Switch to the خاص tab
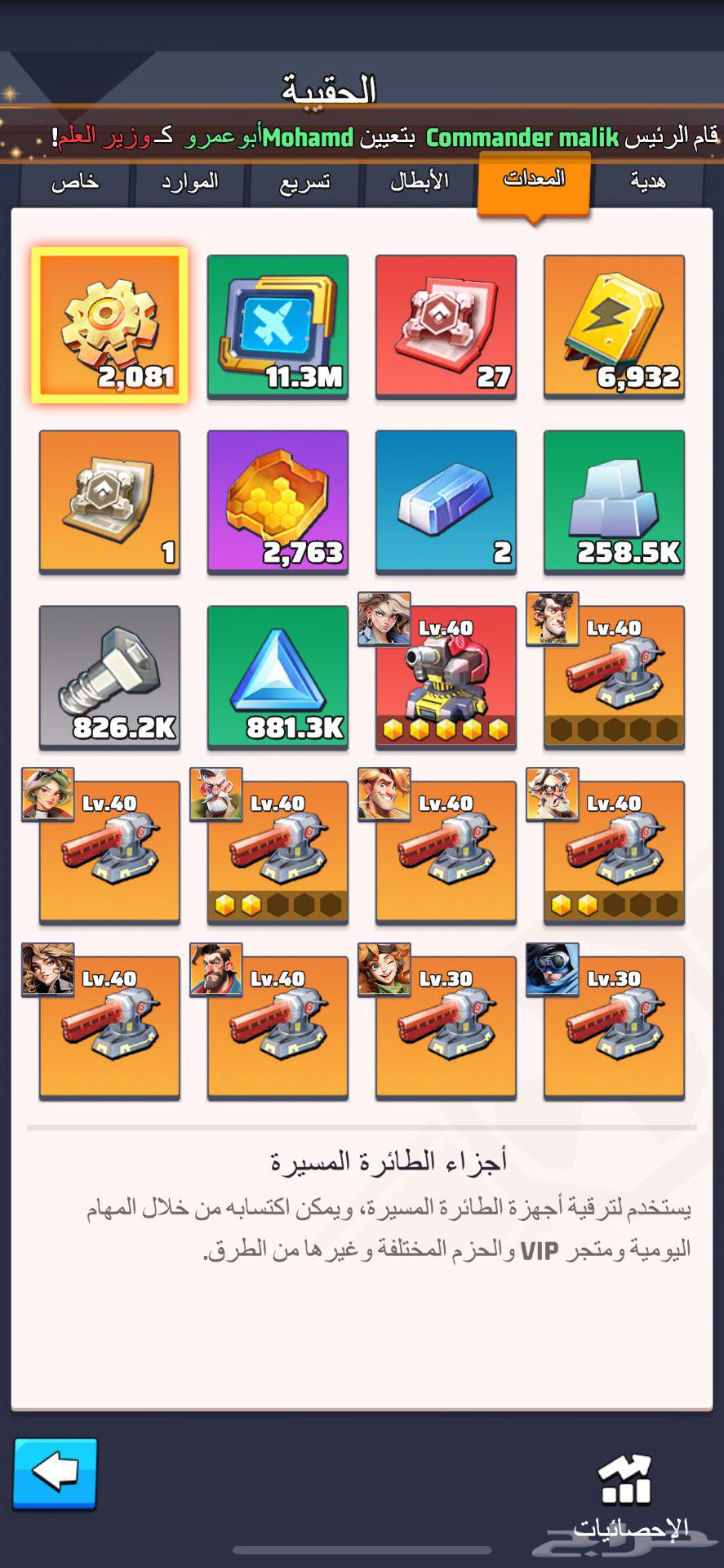This screenshot has height=1568, width=724. pyautogui.click(x=75, y=181)
